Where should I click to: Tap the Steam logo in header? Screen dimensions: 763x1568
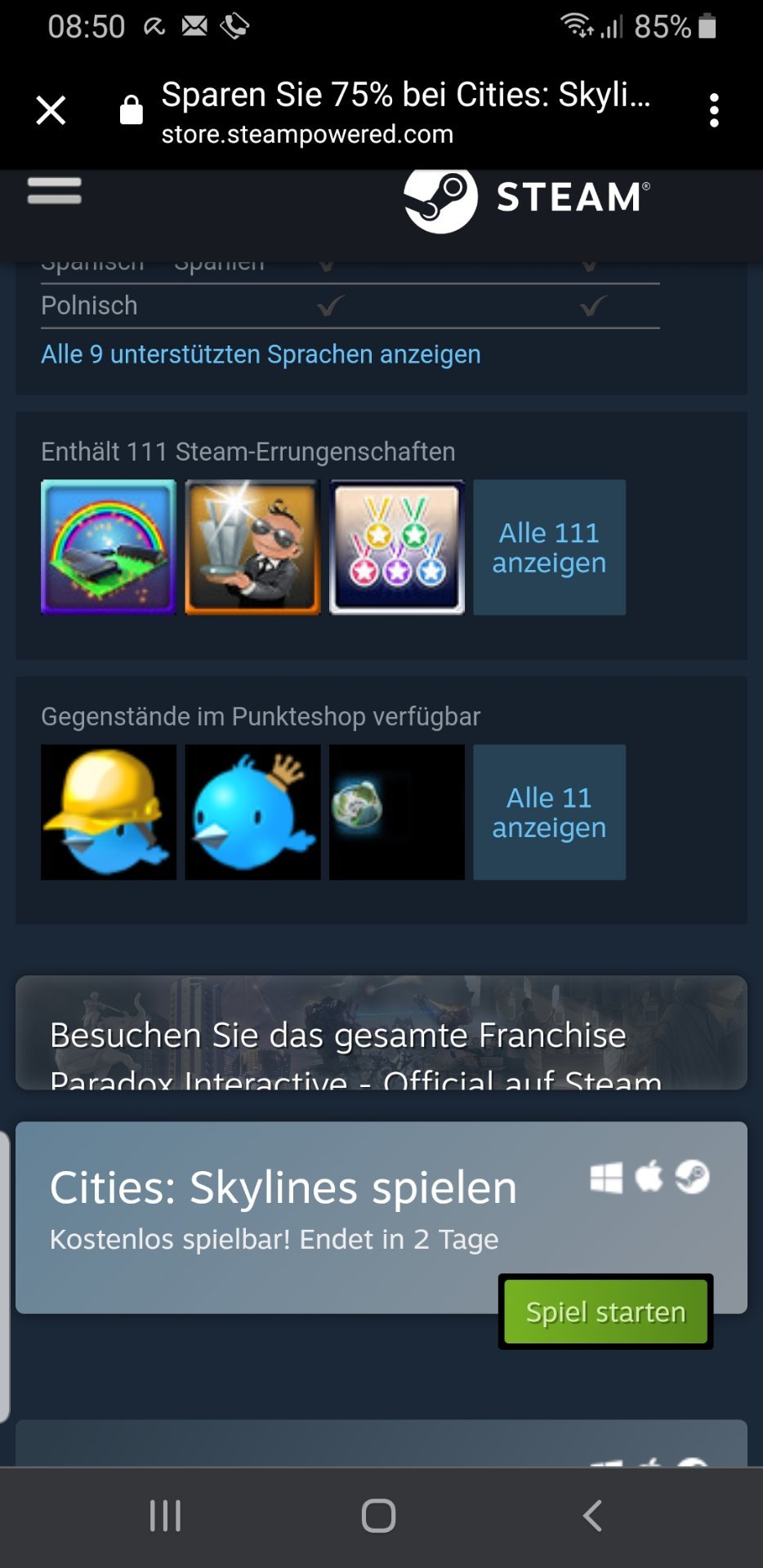[527, 198]
